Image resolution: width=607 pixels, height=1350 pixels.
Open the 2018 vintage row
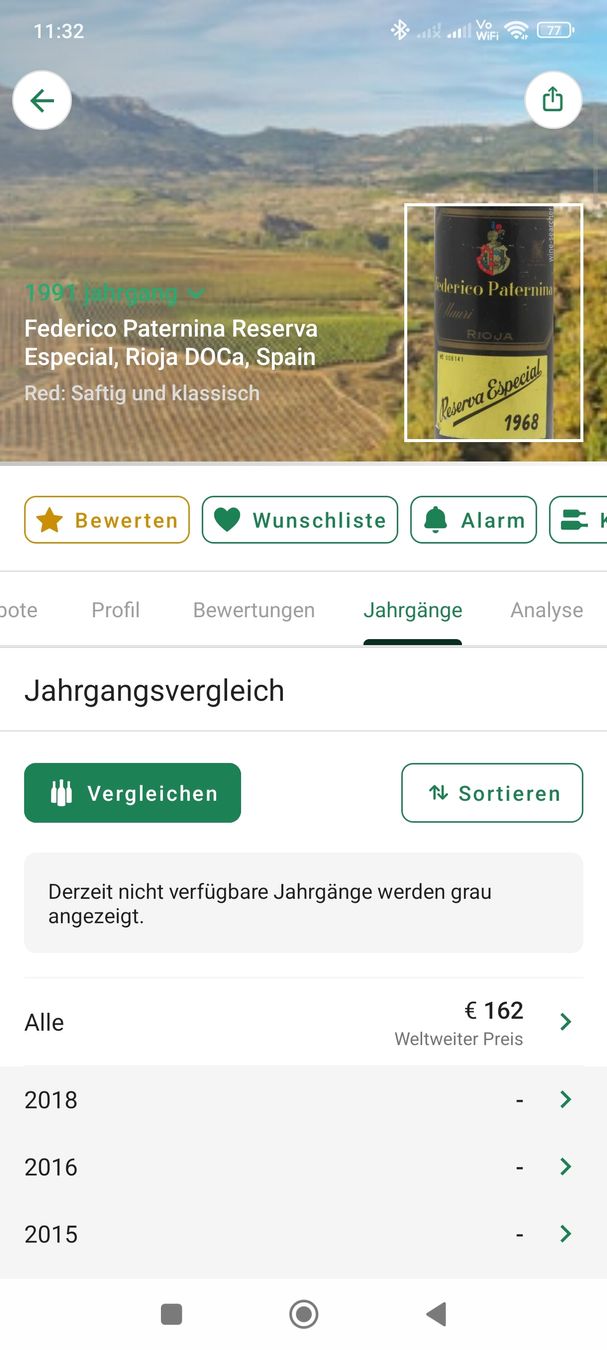pos(303,1100)
